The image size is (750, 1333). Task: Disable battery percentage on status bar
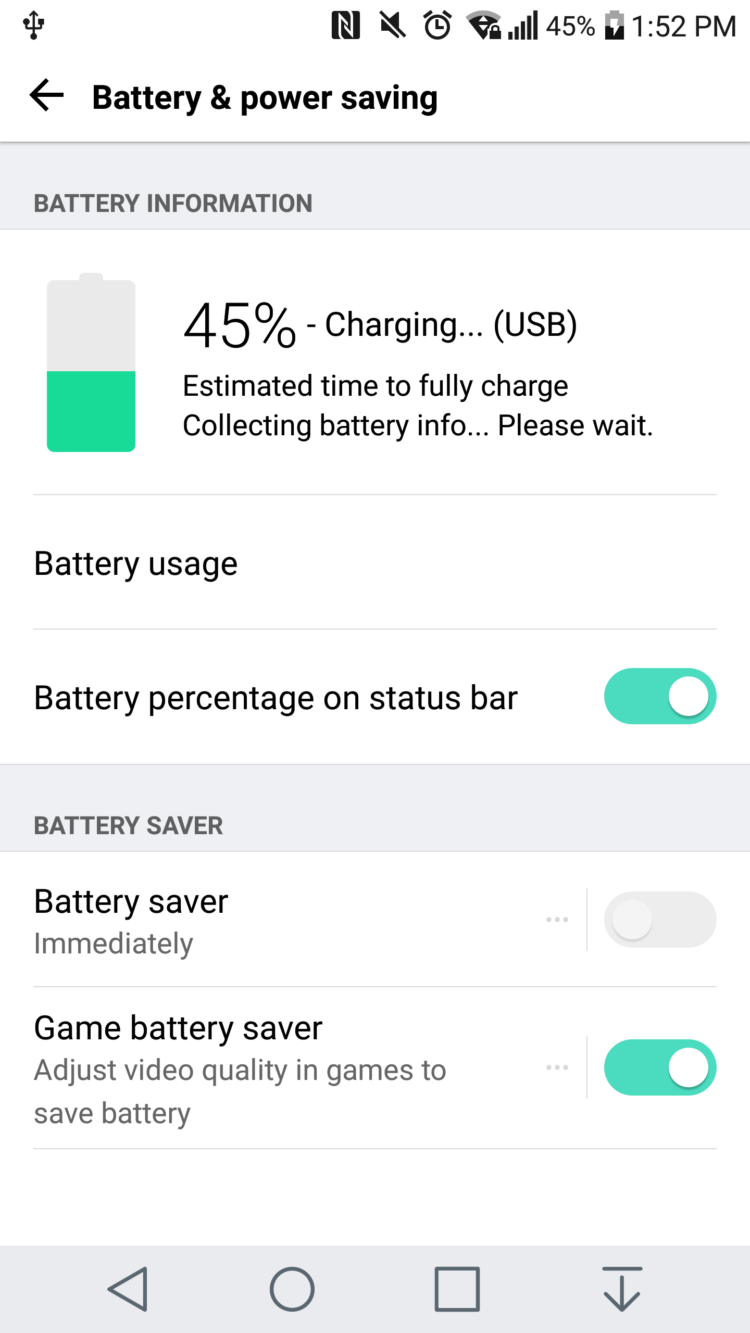pos(660,696)
